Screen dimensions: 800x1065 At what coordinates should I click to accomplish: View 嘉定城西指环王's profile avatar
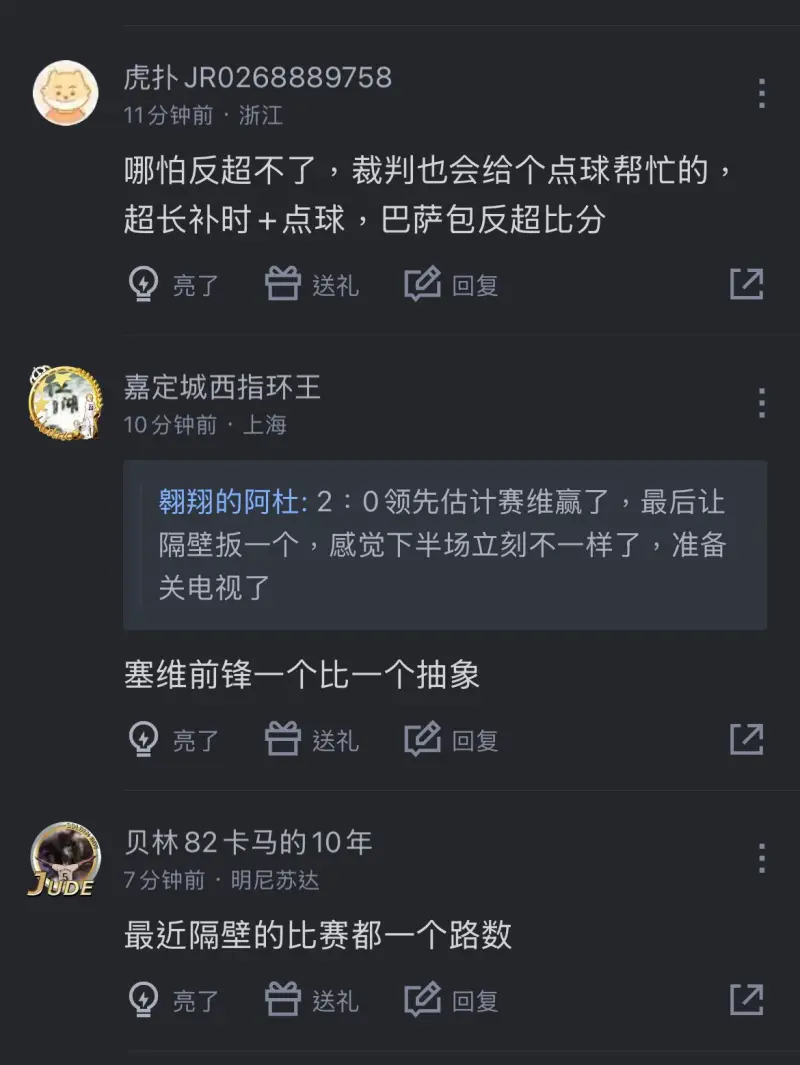click(66, 402)
